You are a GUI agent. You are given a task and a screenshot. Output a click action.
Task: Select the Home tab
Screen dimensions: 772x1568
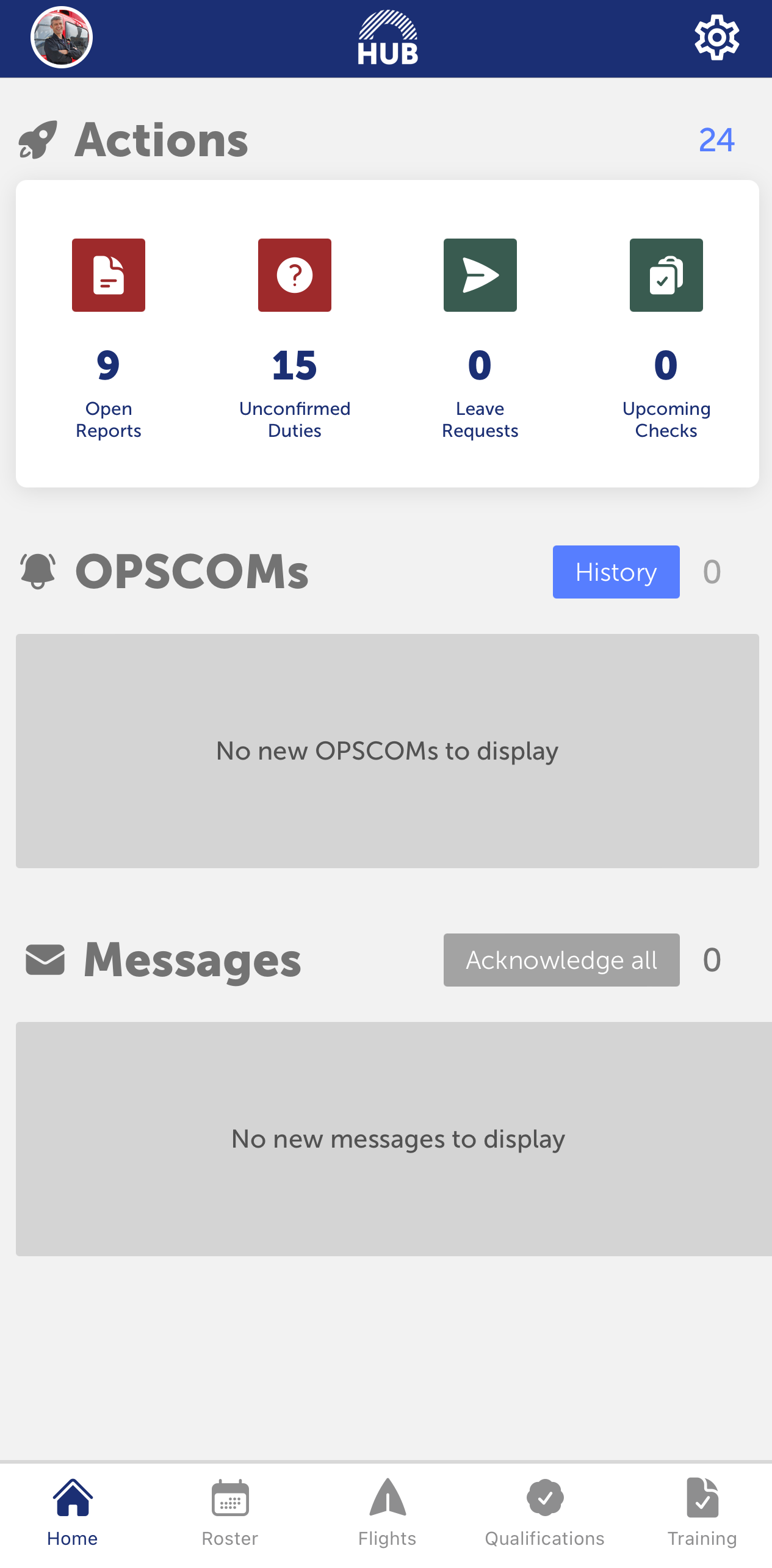coord(73,1513)
